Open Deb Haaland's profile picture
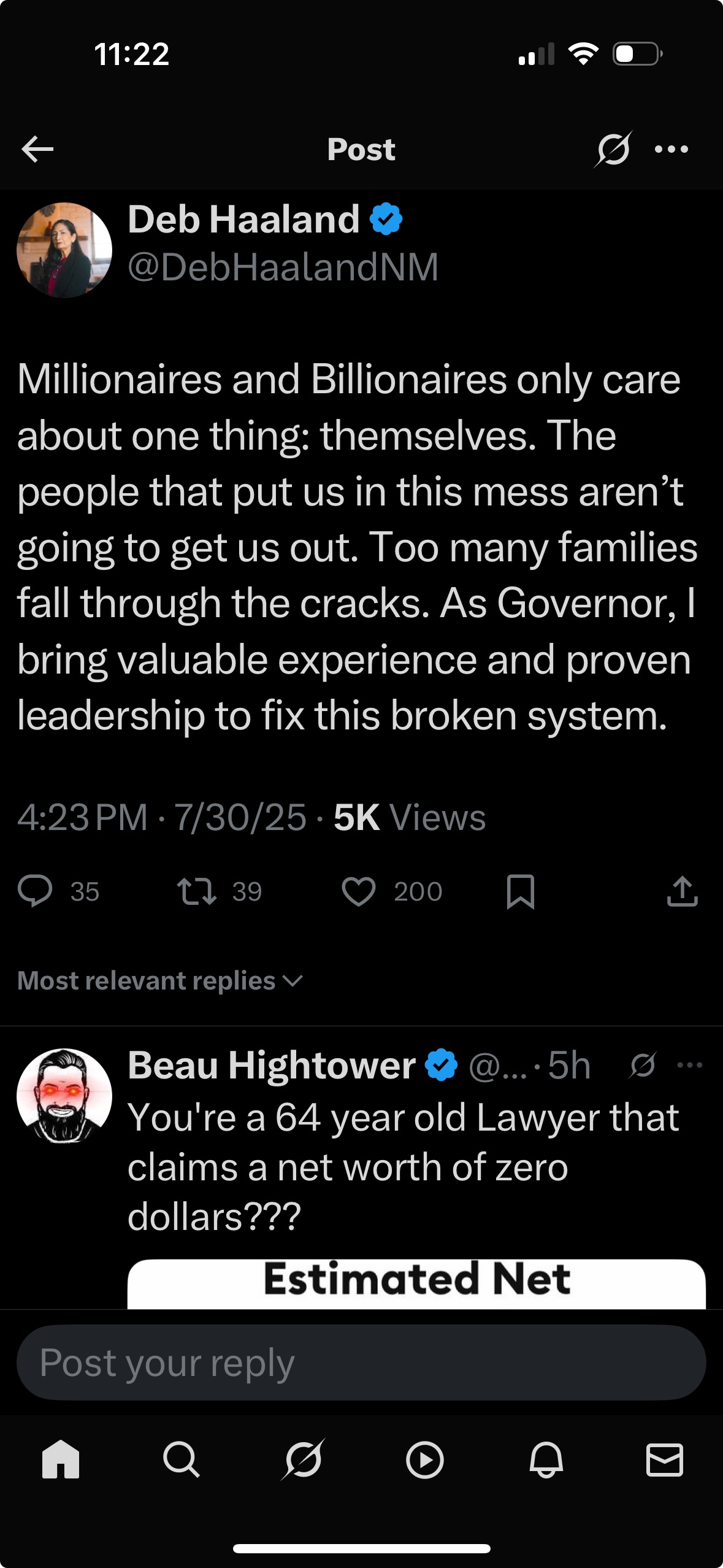Viewport: 723px width, 1568px height. click(x=64, y=250)
